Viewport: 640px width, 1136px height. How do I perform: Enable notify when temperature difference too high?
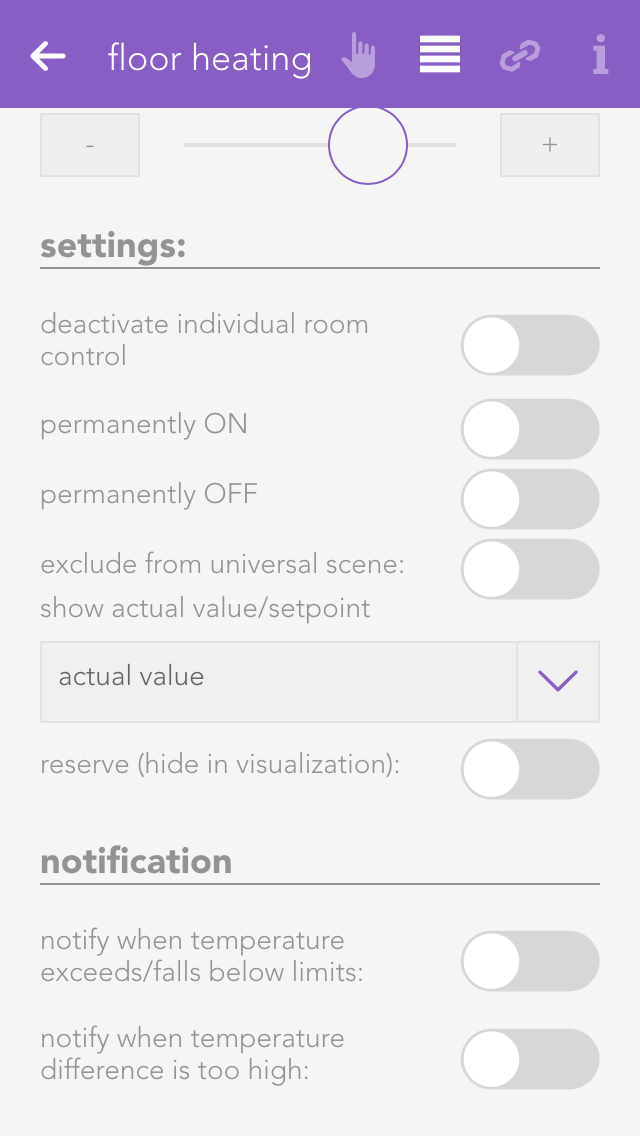530,1059
